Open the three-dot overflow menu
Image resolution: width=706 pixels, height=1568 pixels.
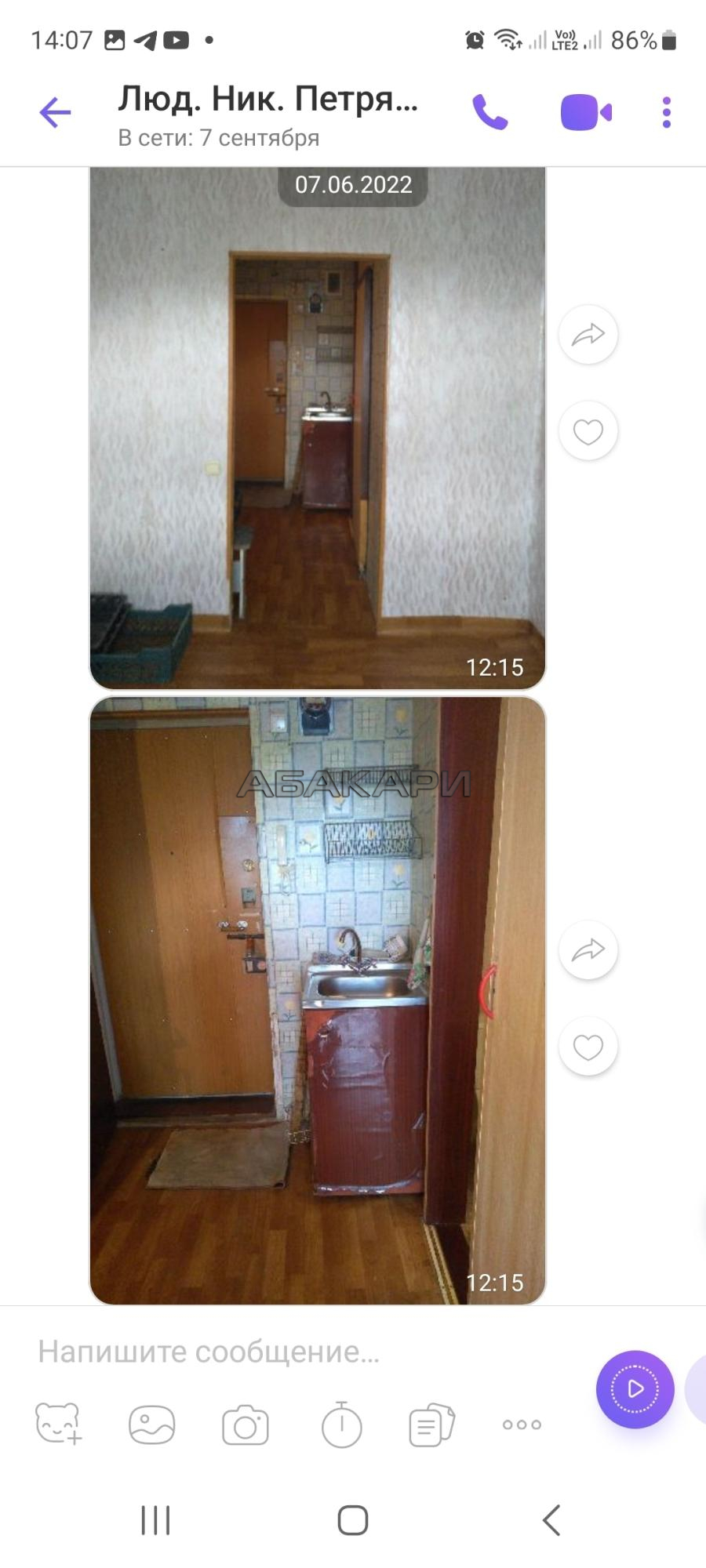coord(667,113)
